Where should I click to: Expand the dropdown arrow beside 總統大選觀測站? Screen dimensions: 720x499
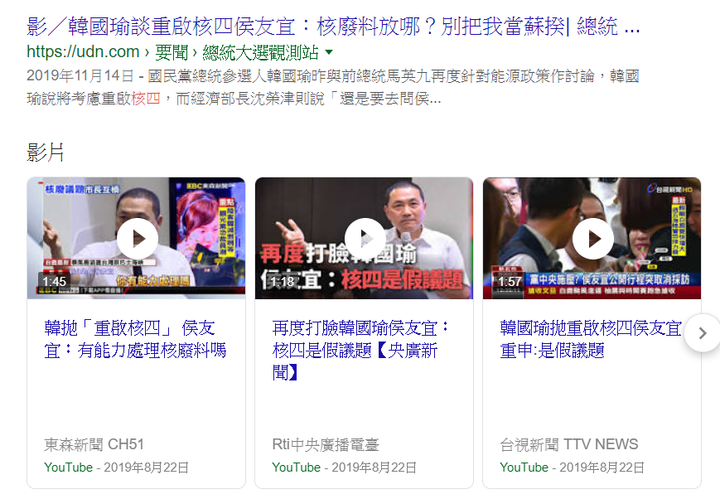(330, 51)
